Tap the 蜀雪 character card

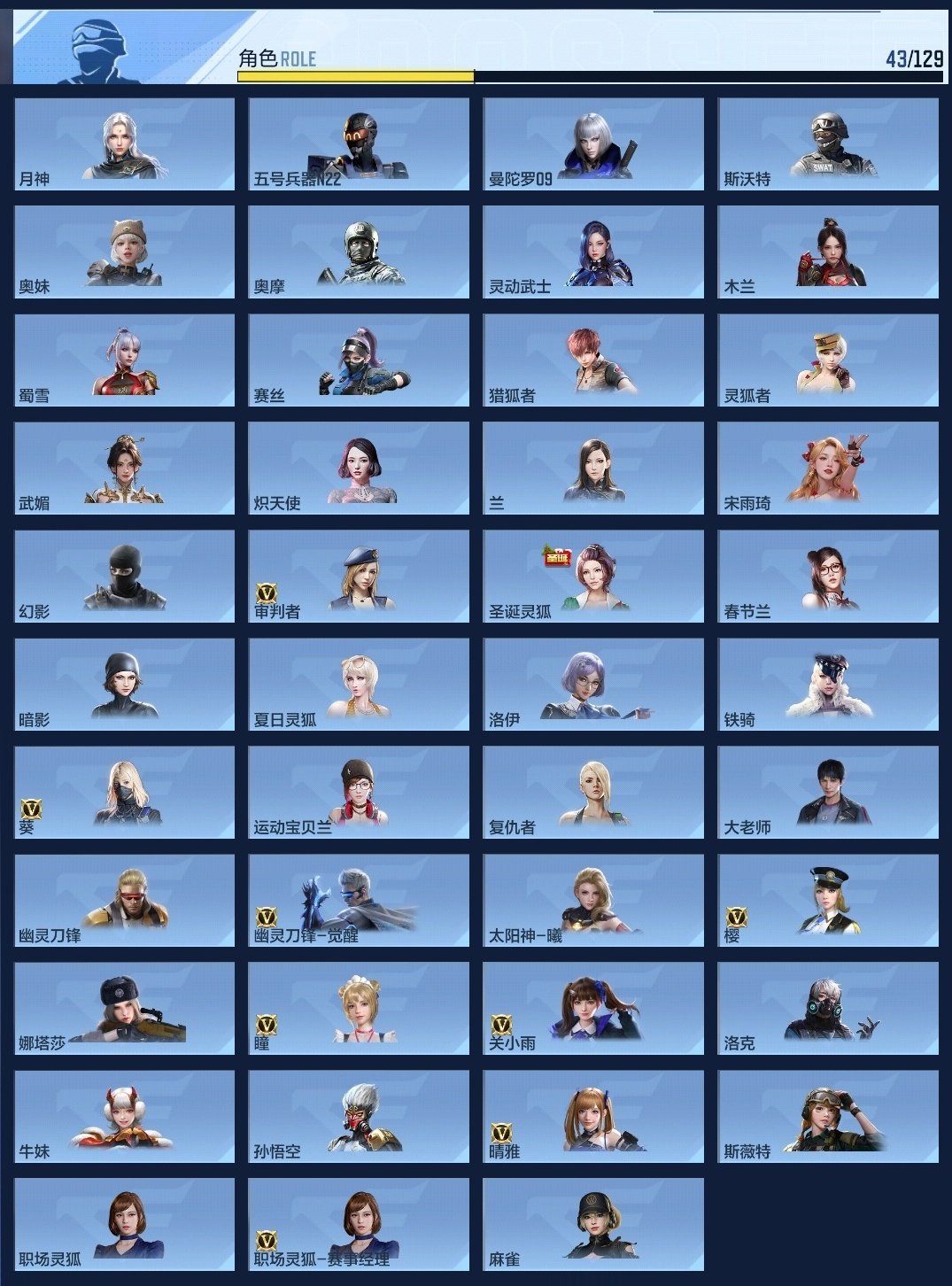tap(125, 360)
